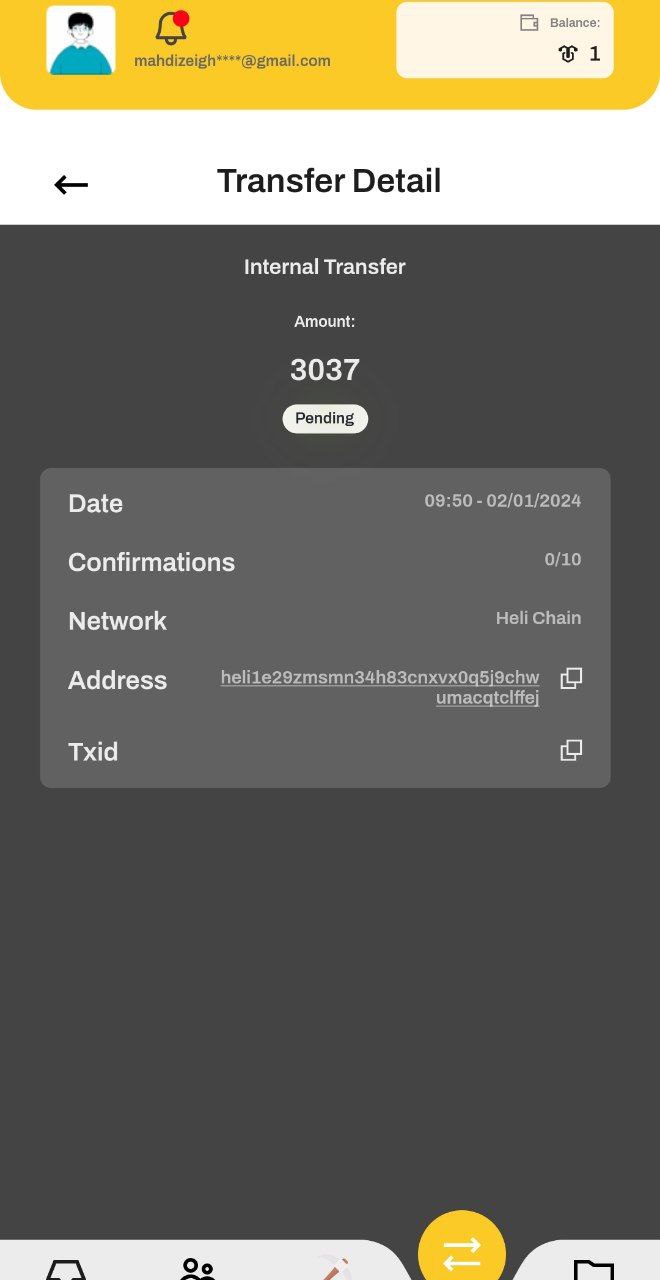Open the wallet balance card
The image size is (660, 1280).
click(505, 40)
